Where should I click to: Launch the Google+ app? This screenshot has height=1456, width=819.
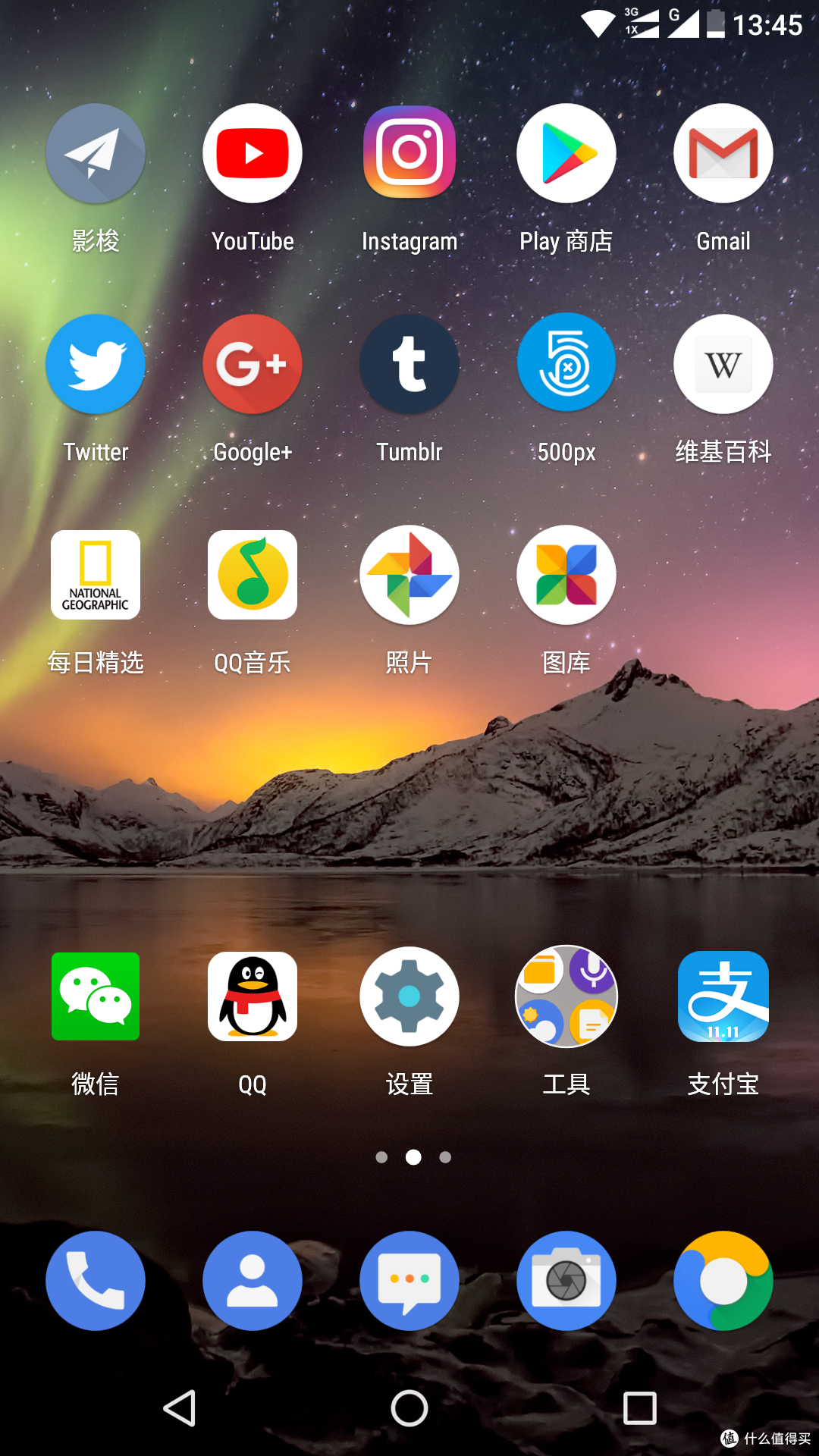[x=253, y=364]
